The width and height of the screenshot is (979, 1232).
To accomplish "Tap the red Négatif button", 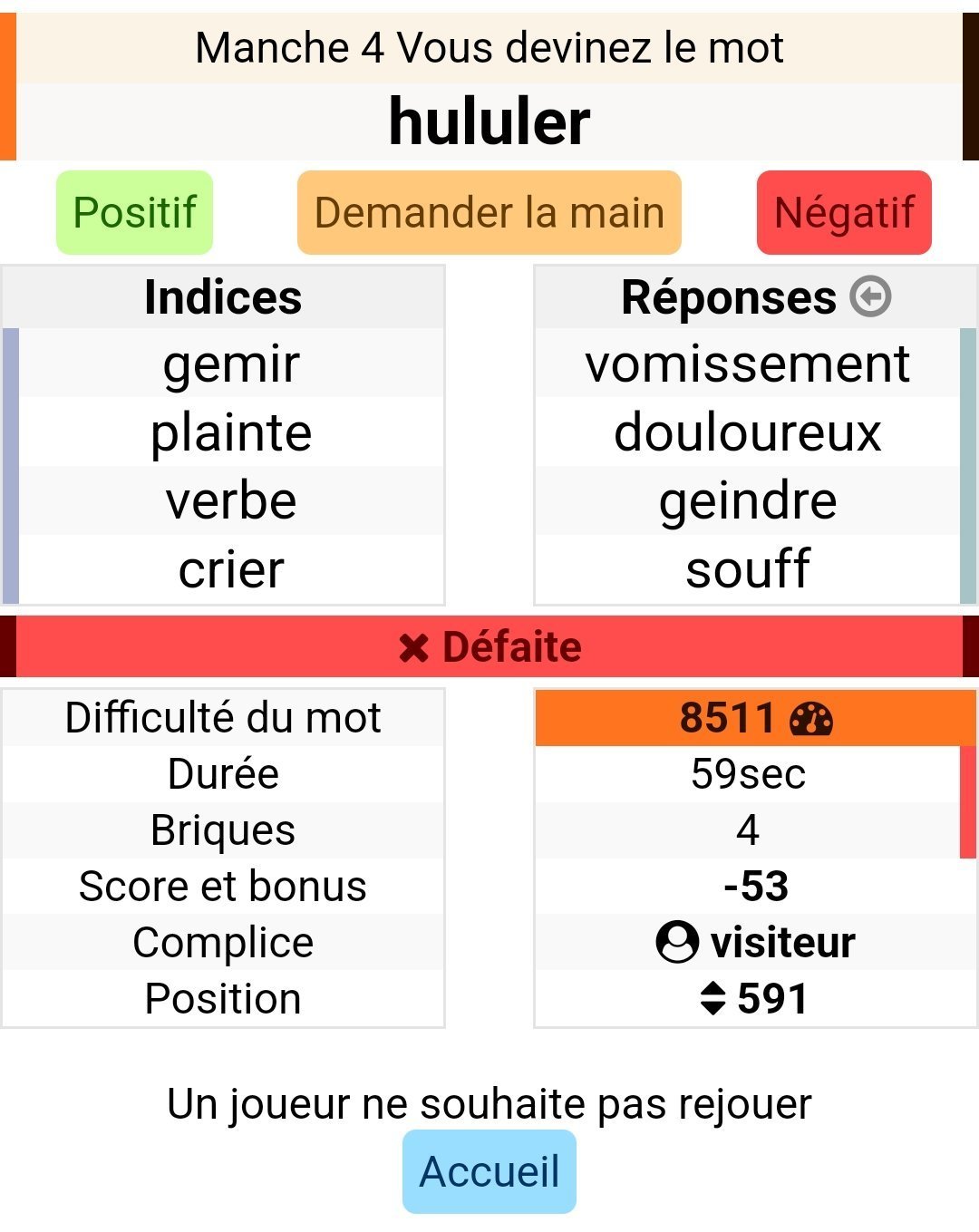I will [844, 213].
